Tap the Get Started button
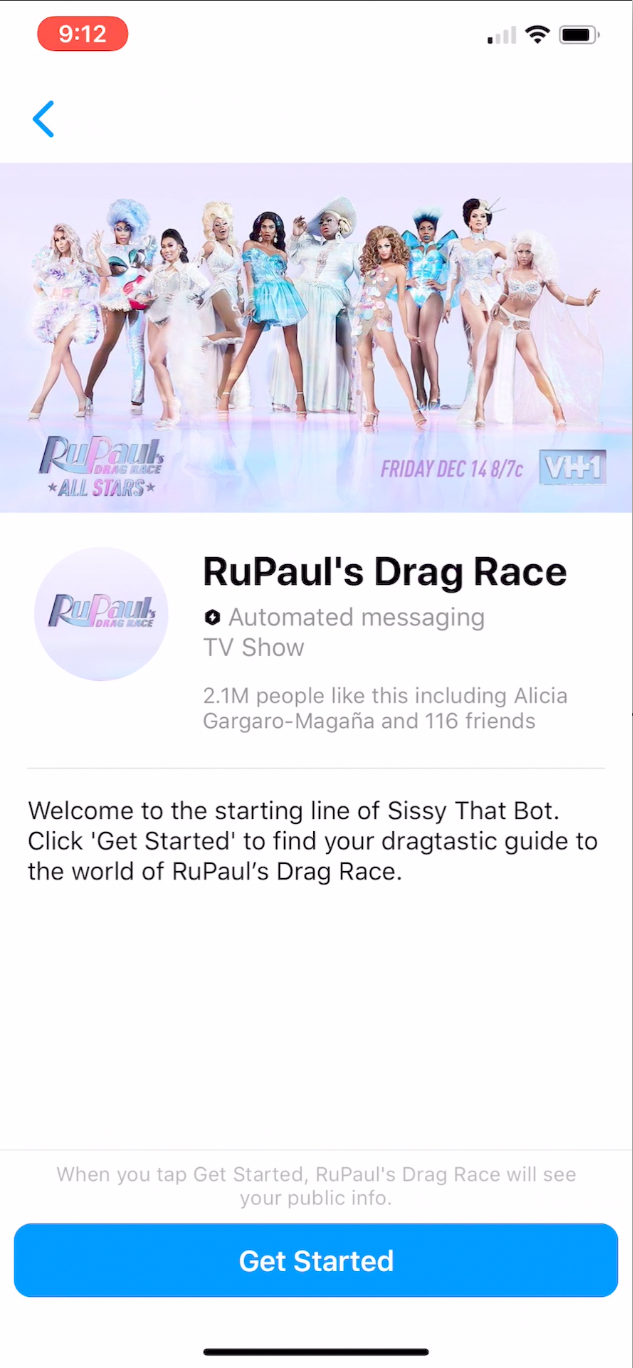This screenshot has height=1368, width=633. pyautogui.click(x=316, y=1260)
